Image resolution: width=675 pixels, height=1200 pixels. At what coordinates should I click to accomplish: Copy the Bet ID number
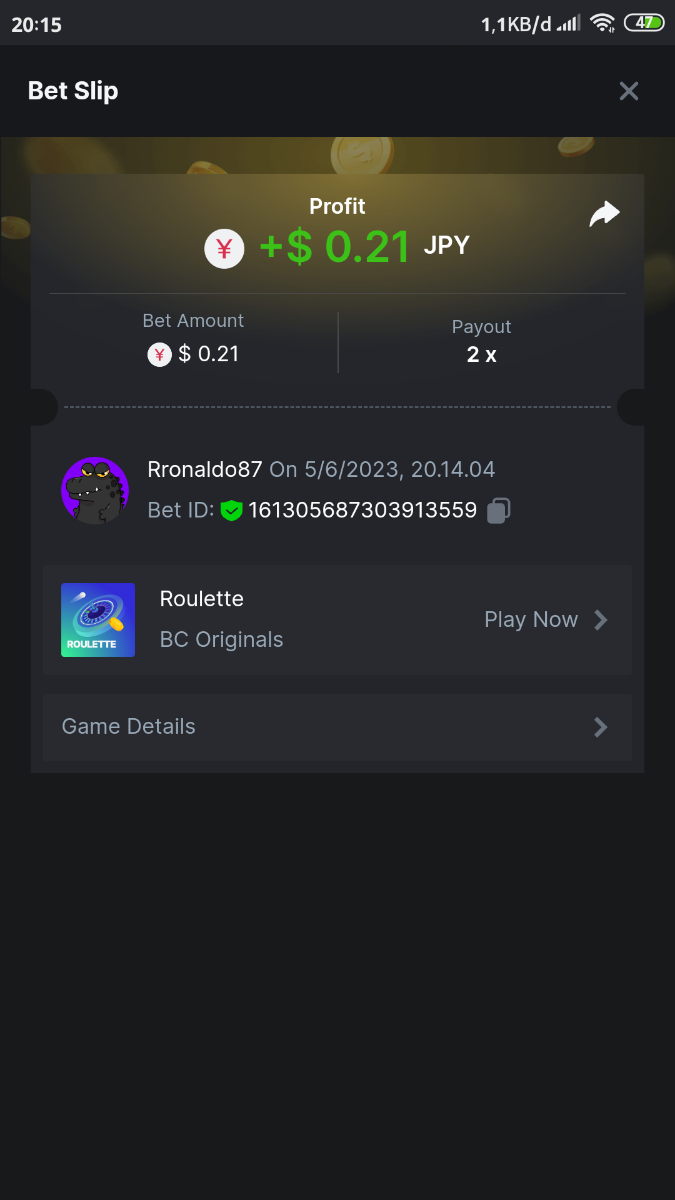[498, 511]
